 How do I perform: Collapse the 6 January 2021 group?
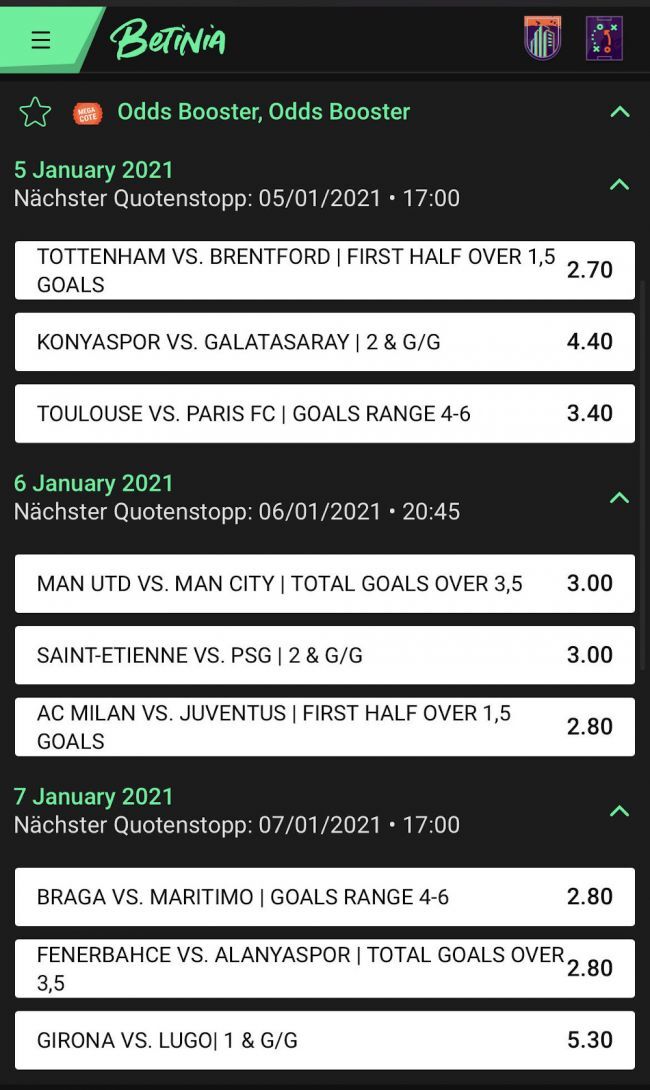click(620, 497)
